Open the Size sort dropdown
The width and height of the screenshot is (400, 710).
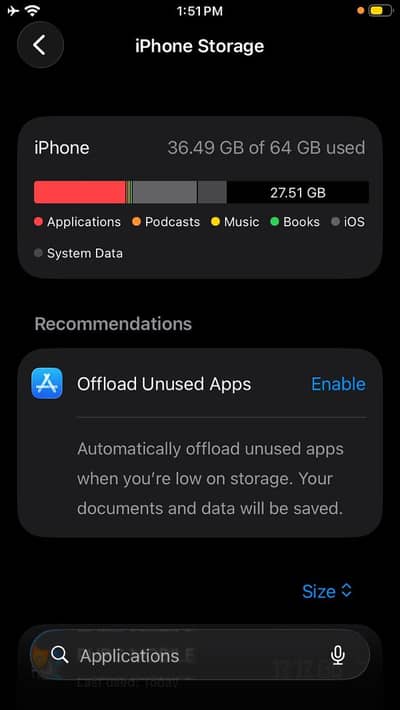coord(327,591)
